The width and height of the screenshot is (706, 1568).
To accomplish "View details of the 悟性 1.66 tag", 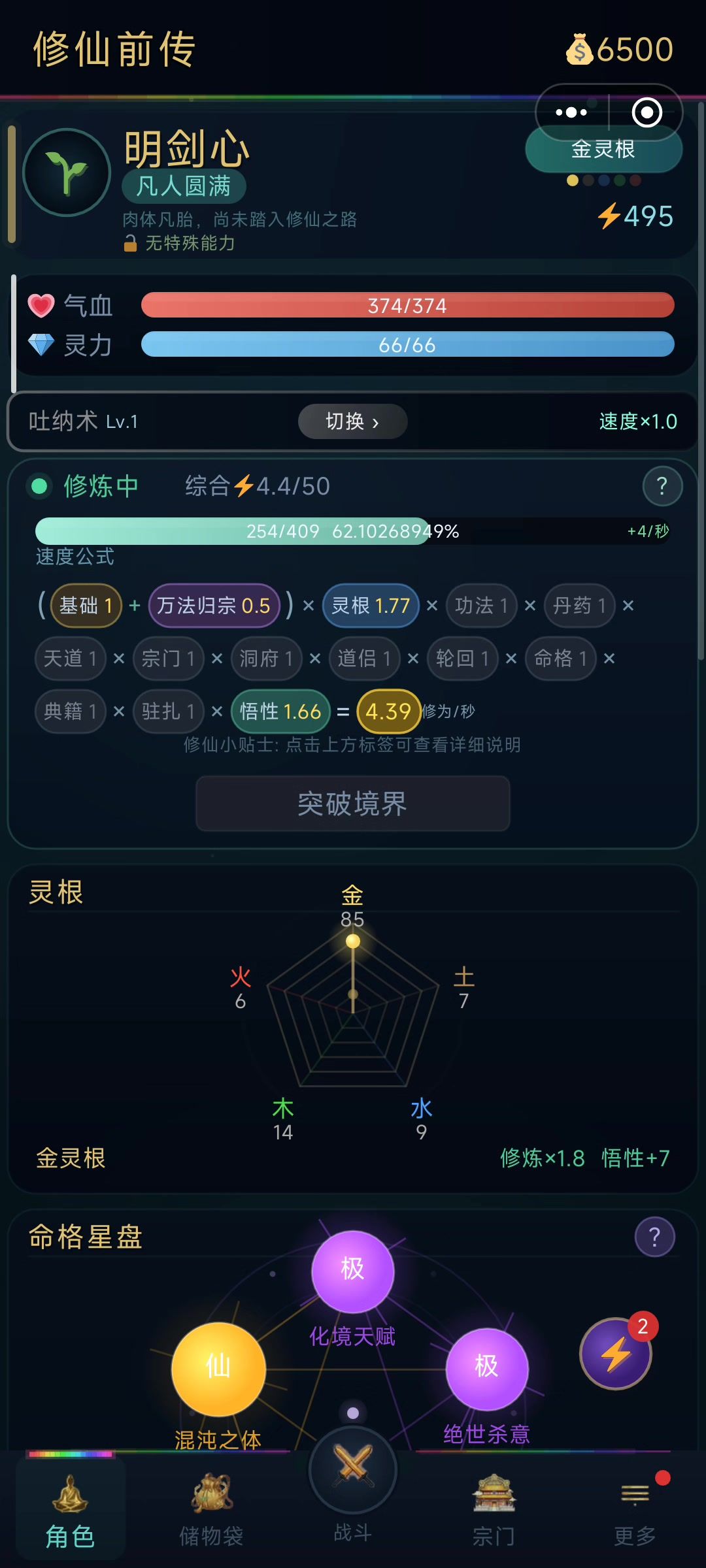I will coord(280,711).
